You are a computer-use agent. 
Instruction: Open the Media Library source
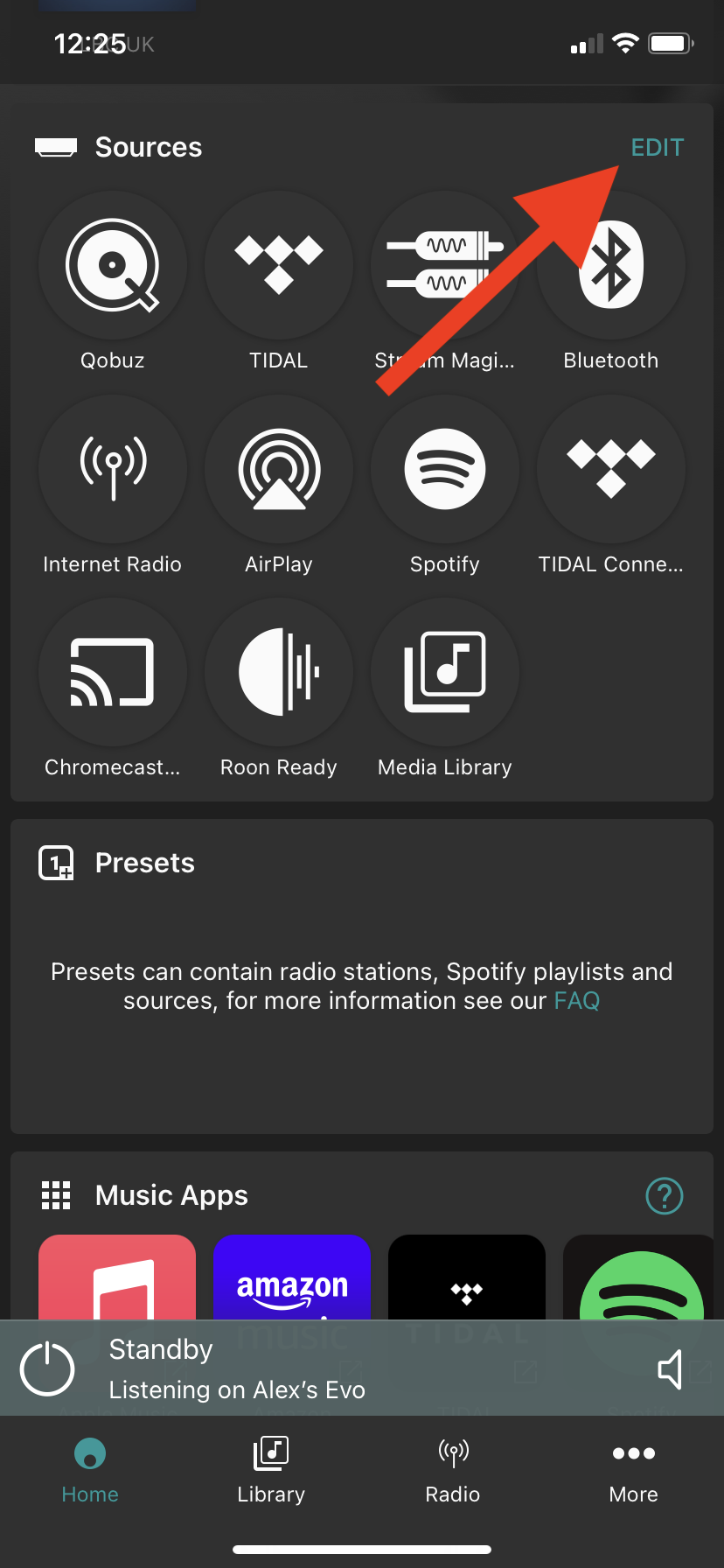444,672
